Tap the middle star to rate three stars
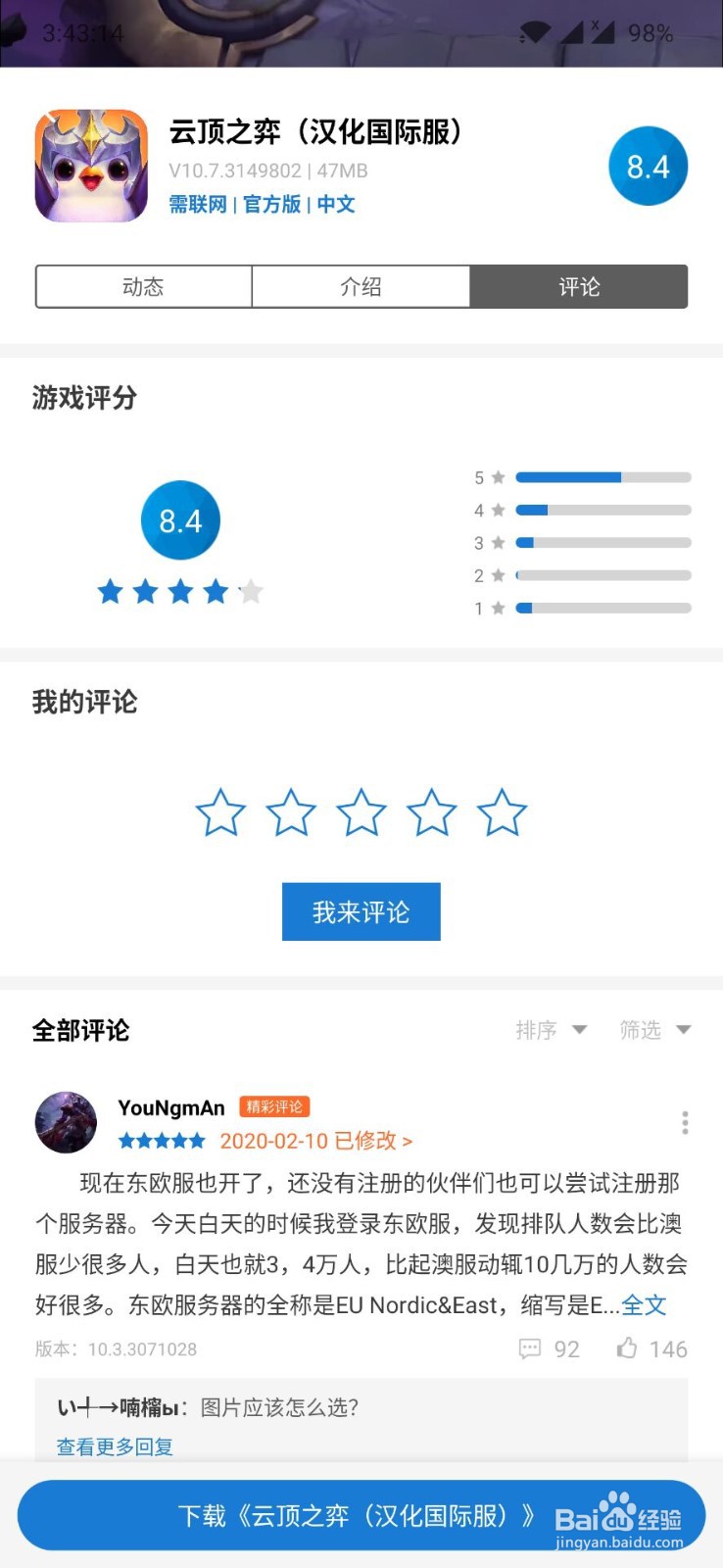This screenshot has width=723, height=1568. click(x=361, y=811)
